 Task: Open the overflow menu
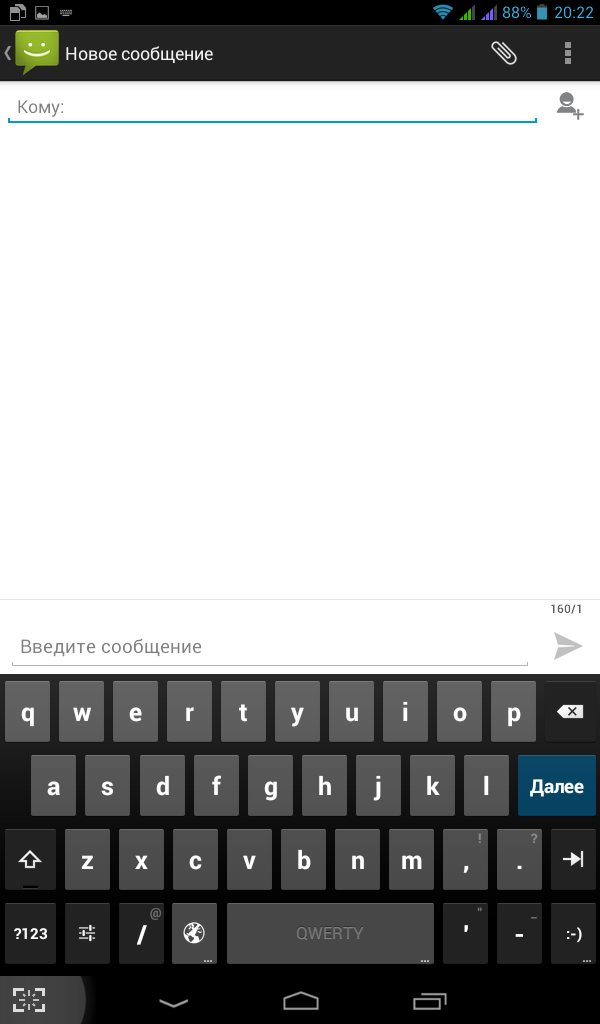[567, 54]
